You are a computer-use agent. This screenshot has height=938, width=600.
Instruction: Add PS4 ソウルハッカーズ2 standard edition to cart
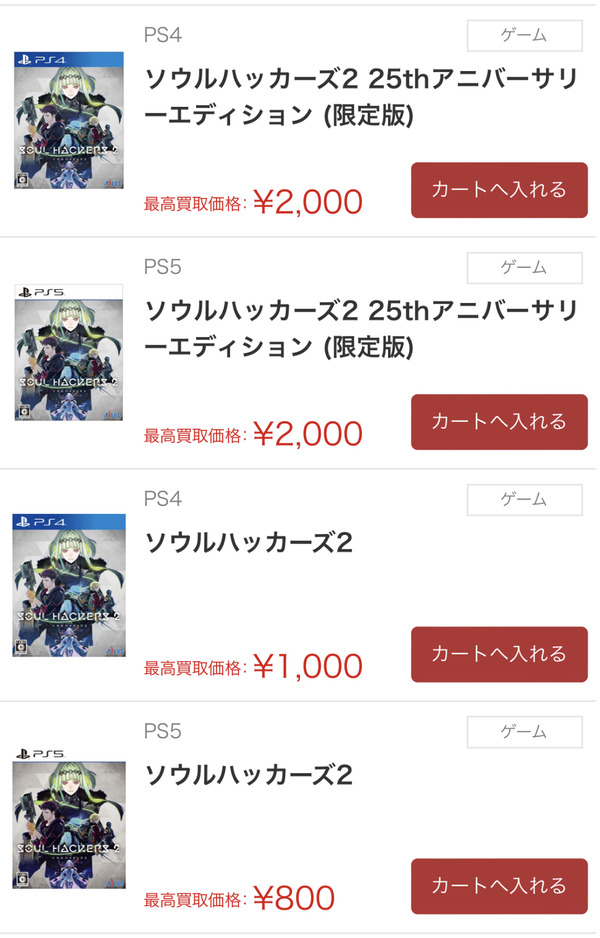tap(499, 654)
